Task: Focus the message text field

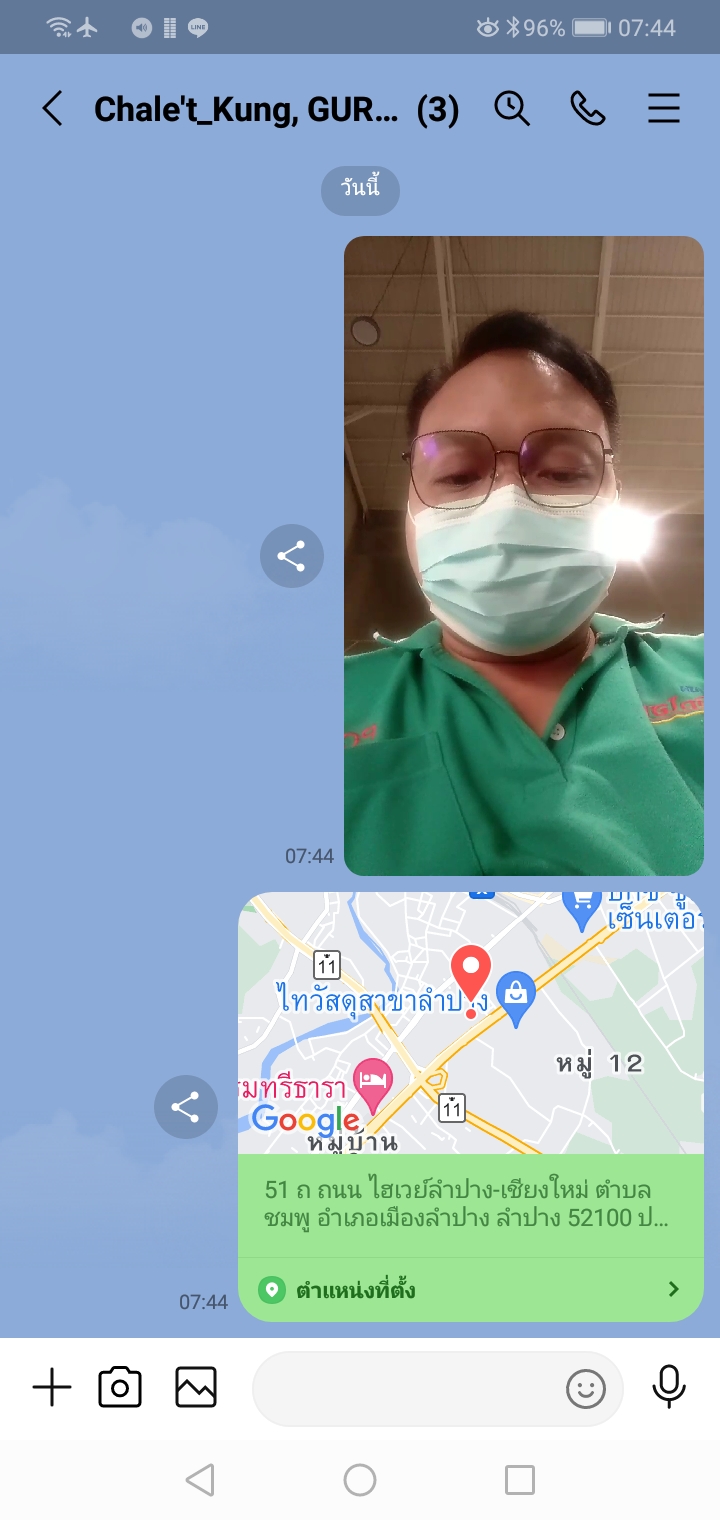Action: pyautogui.click(x=405, y=1388)
